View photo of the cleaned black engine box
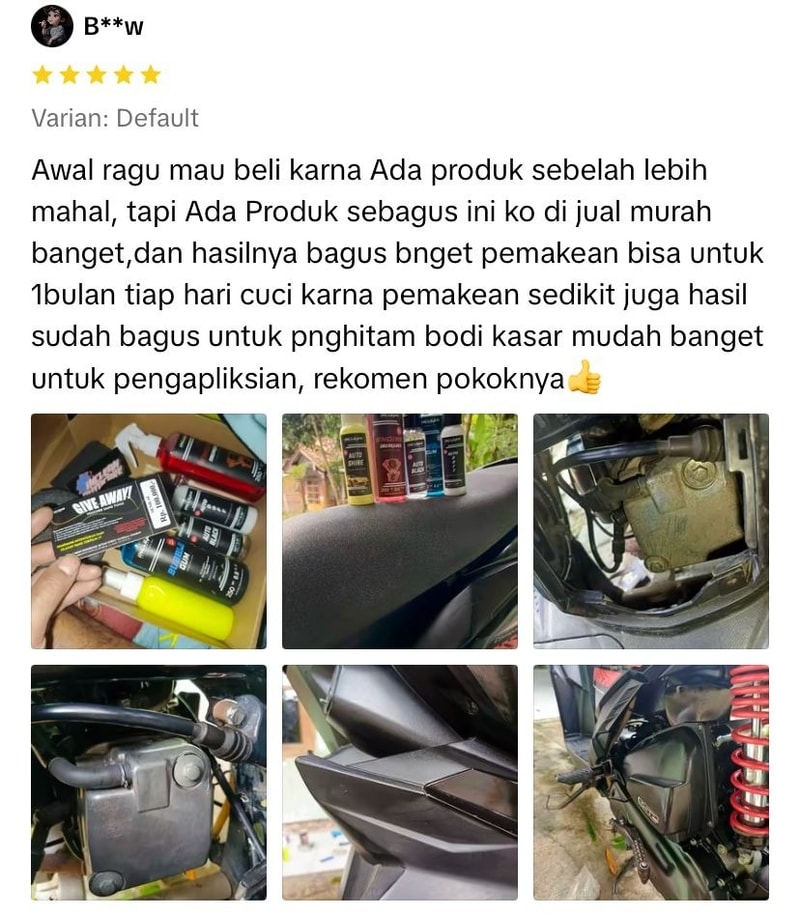800x915 pixels. [x=149, y=782]
